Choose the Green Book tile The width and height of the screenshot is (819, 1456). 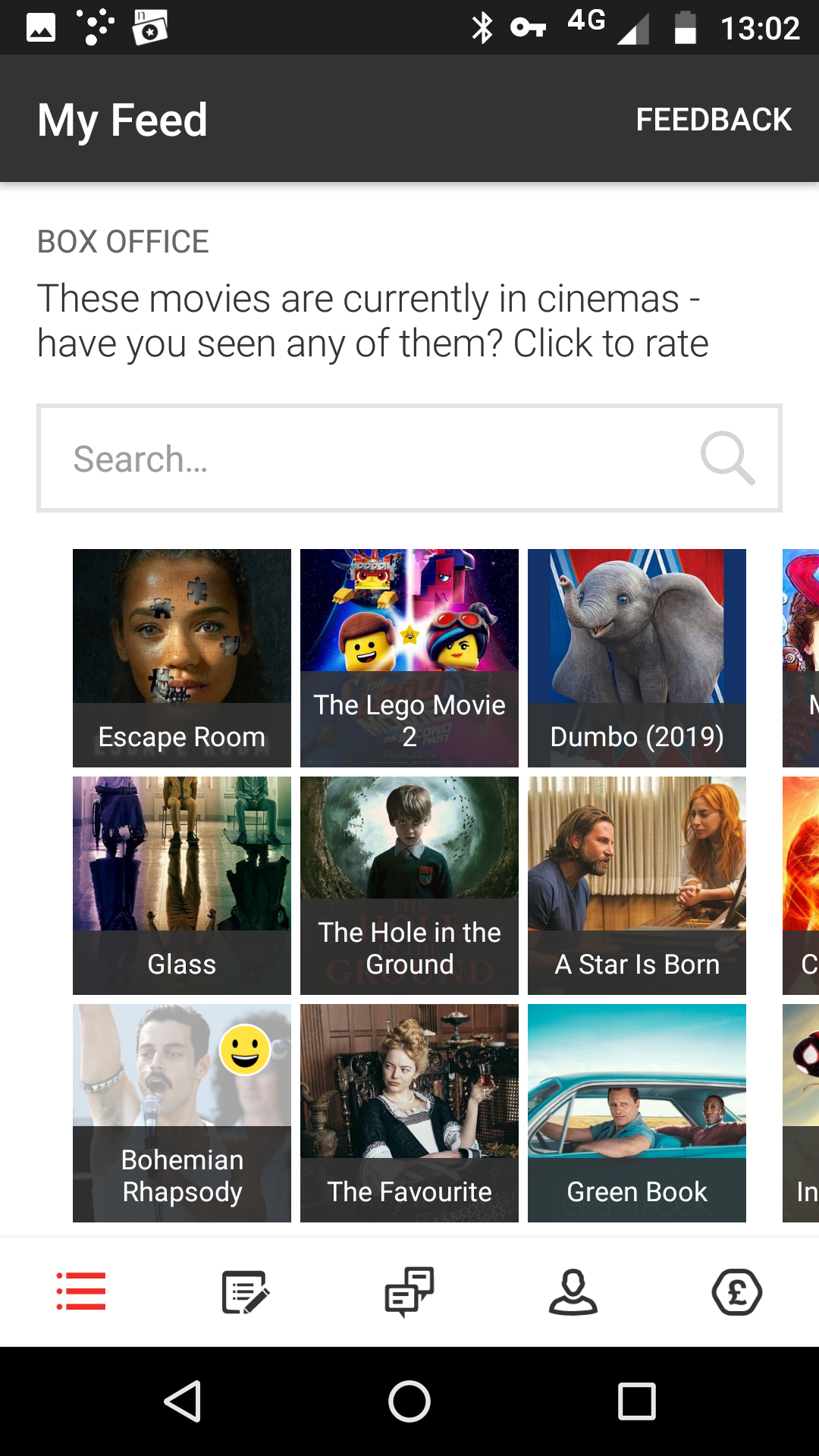(637, 1112)
